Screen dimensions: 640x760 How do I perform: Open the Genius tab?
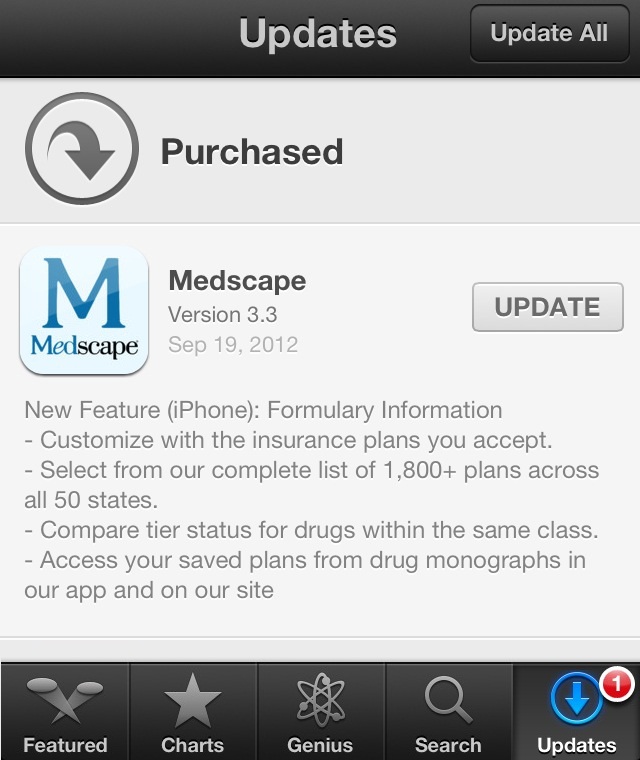click(320, 713)
